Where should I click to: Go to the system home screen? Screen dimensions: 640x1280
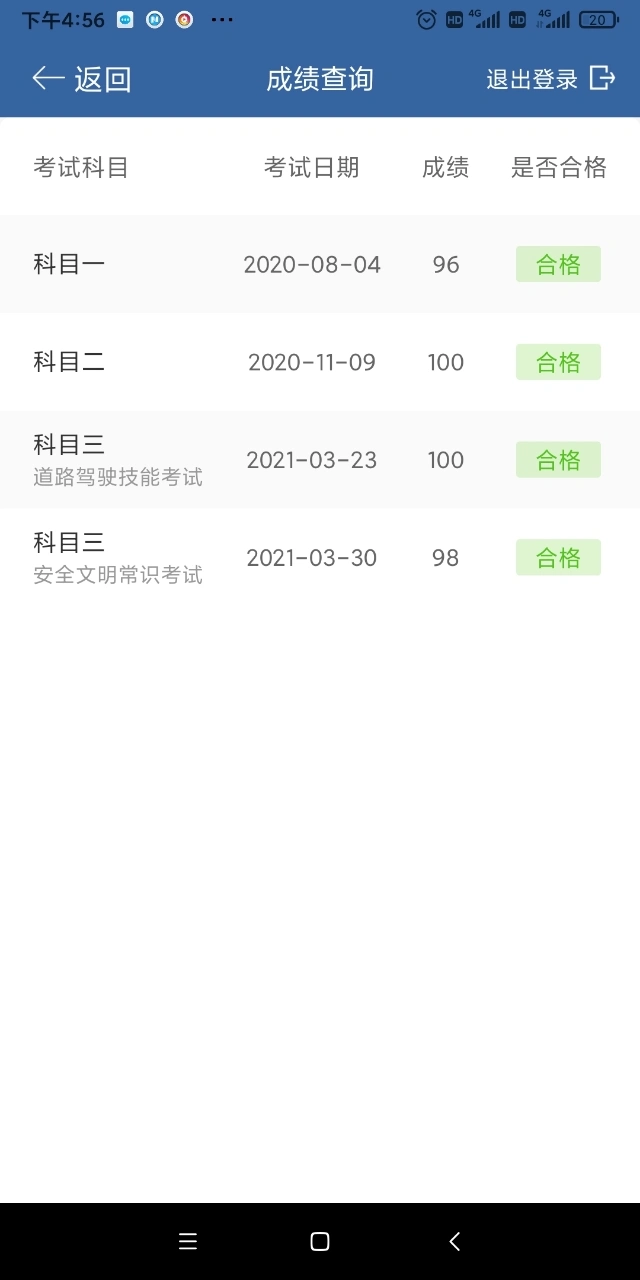click(x=320, y=1241)
